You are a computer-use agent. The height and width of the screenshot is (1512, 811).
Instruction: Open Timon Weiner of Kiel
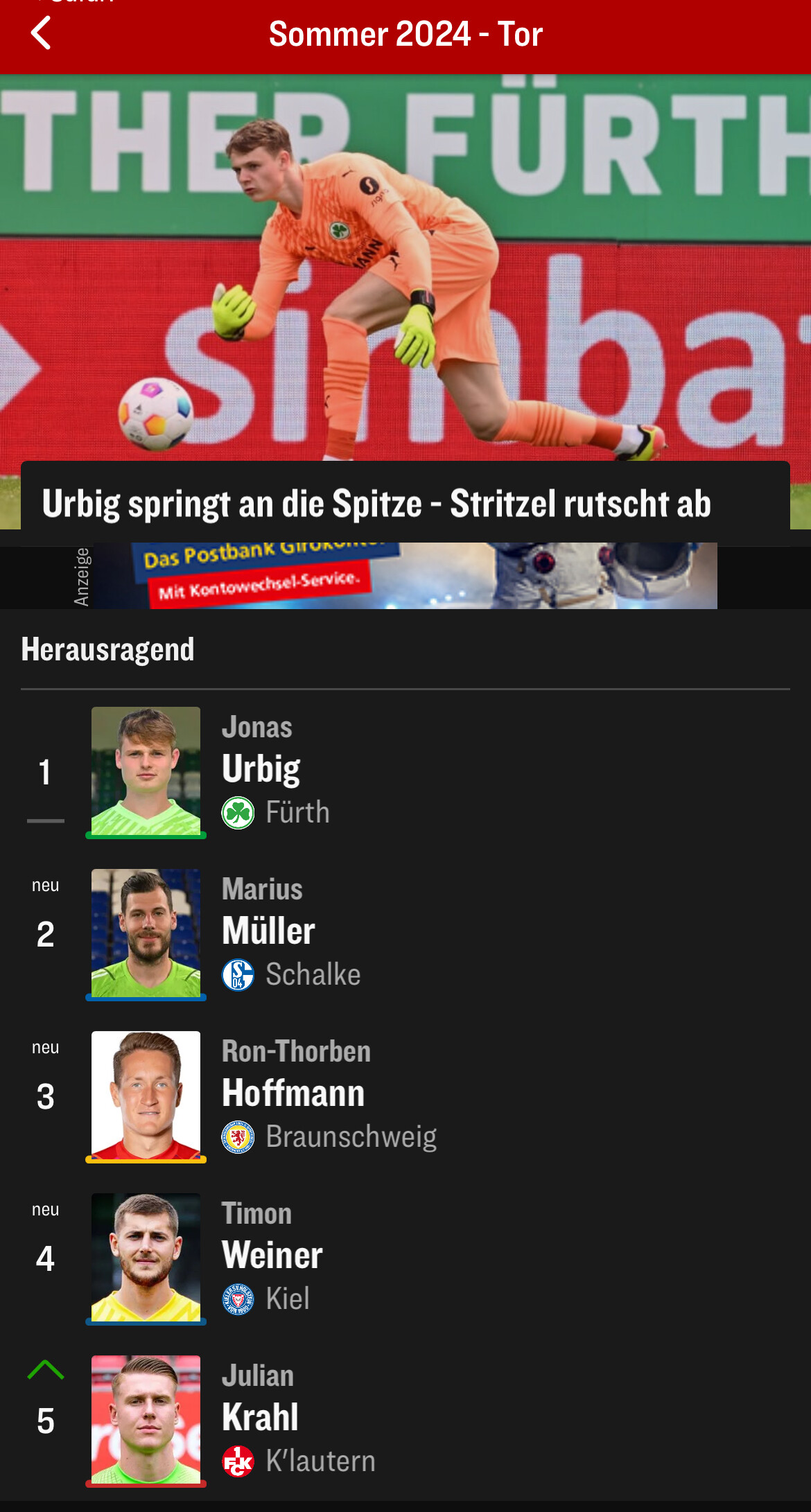tap(405, 1258)
